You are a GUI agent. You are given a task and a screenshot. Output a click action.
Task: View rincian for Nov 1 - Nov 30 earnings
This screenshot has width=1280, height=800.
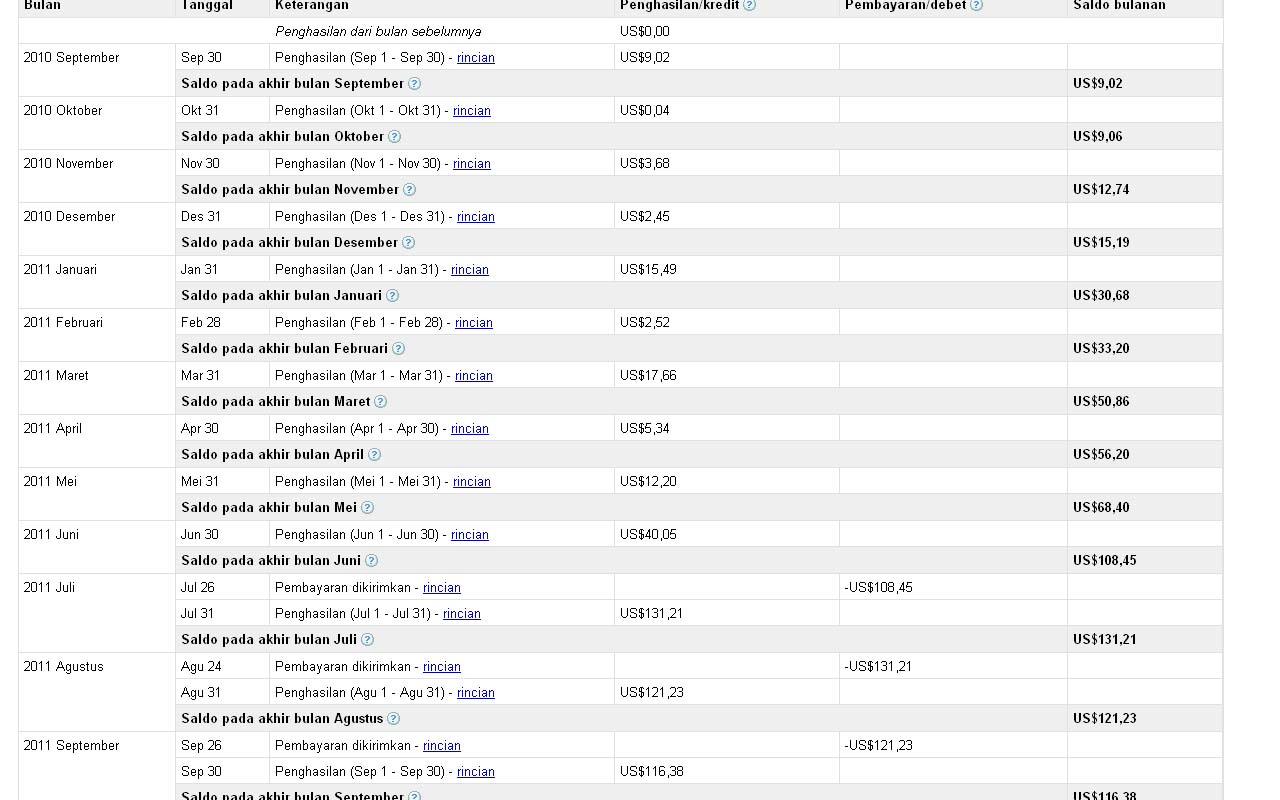[471, 164]
